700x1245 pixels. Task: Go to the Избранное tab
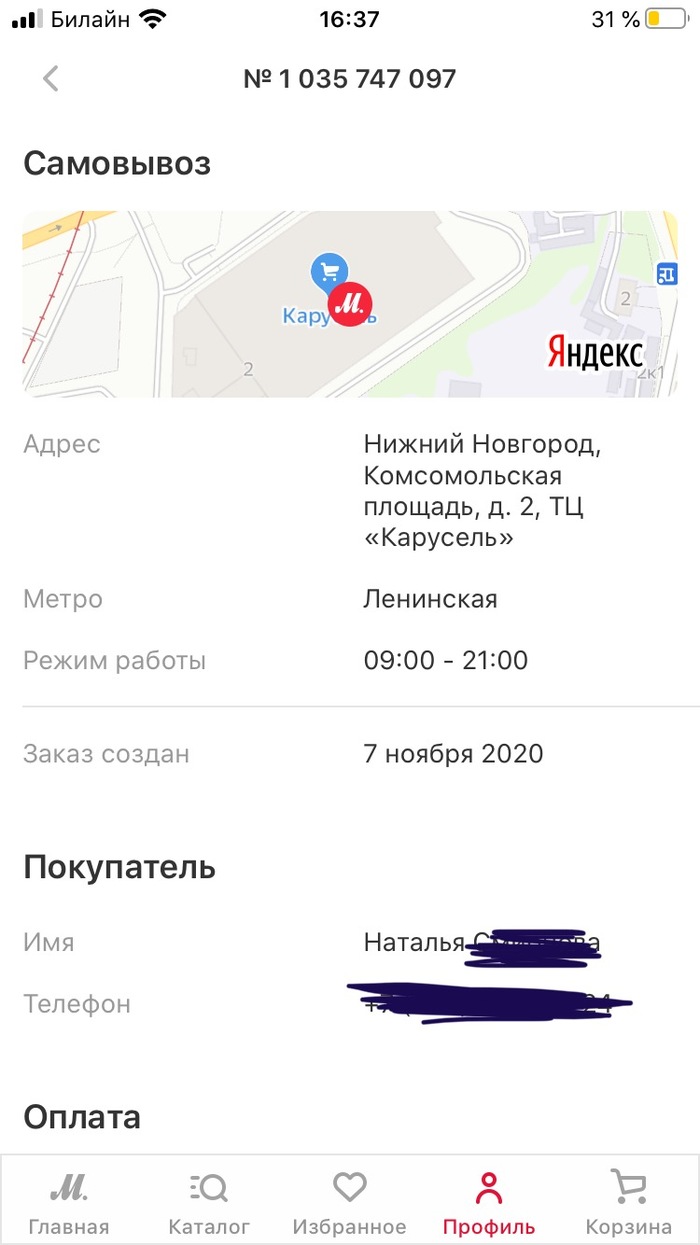(349, 1202)
